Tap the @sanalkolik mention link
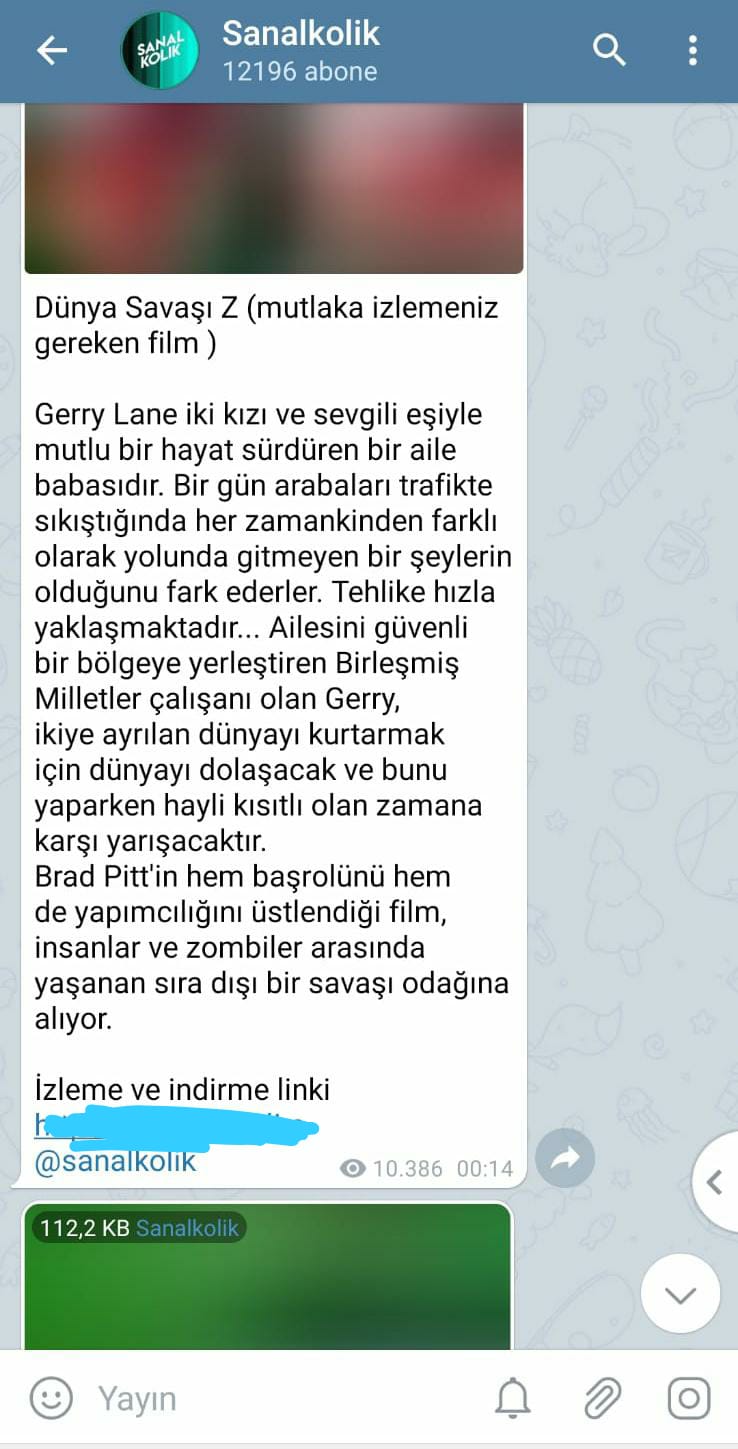 pos(115,1162)
